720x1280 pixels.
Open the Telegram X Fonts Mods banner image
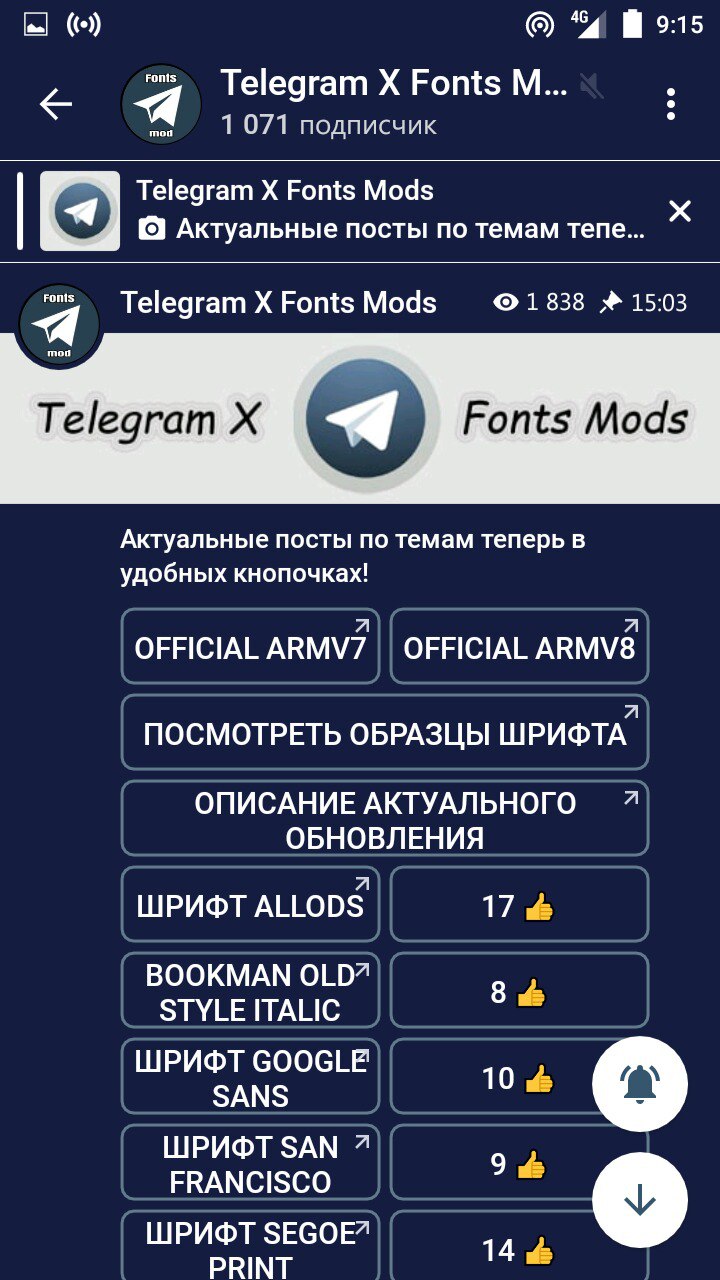point(360,418)
